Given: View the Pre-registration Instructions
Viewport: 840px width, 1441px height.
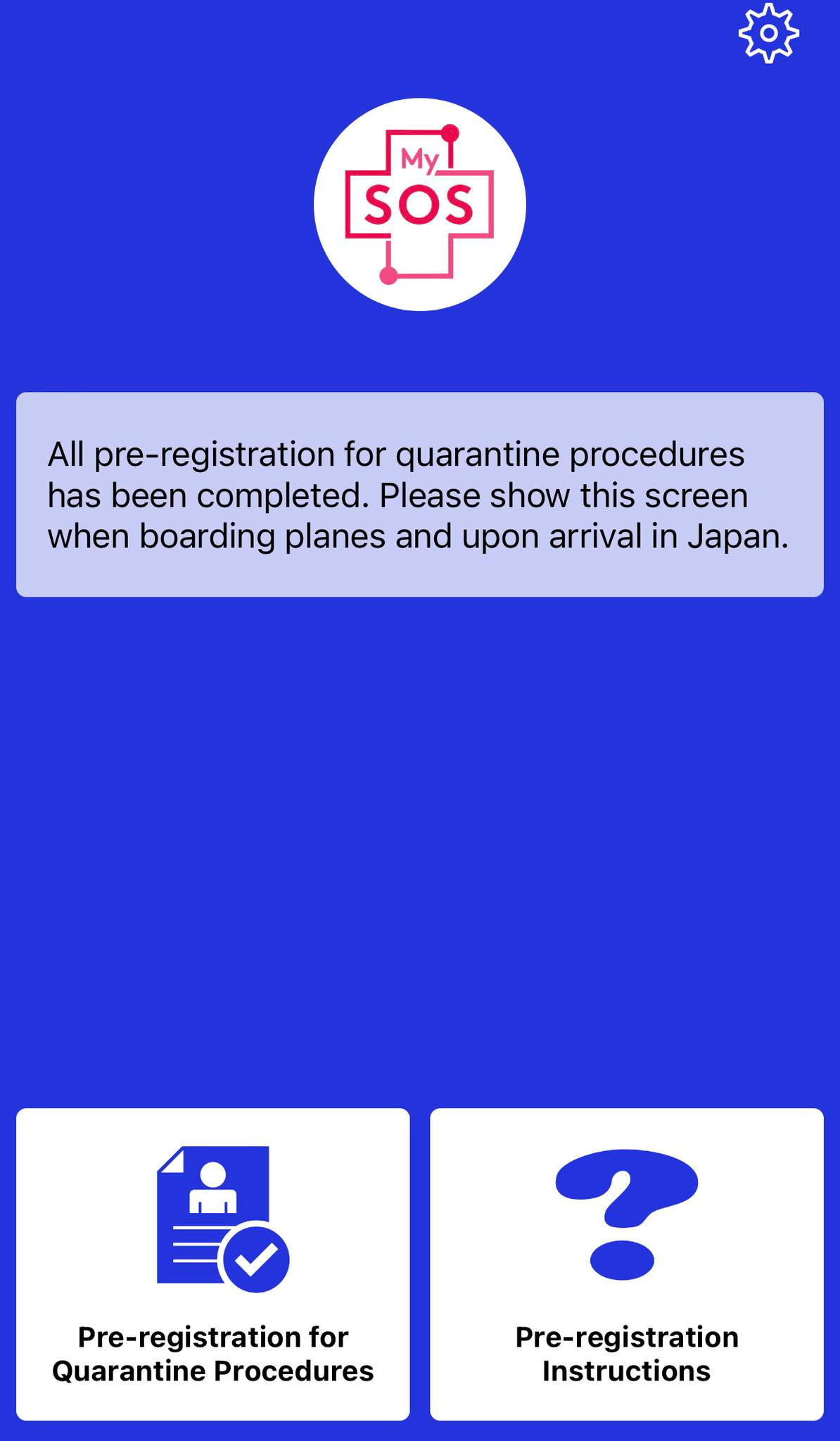Looking at the screenshot, I should click(626, 1264).
